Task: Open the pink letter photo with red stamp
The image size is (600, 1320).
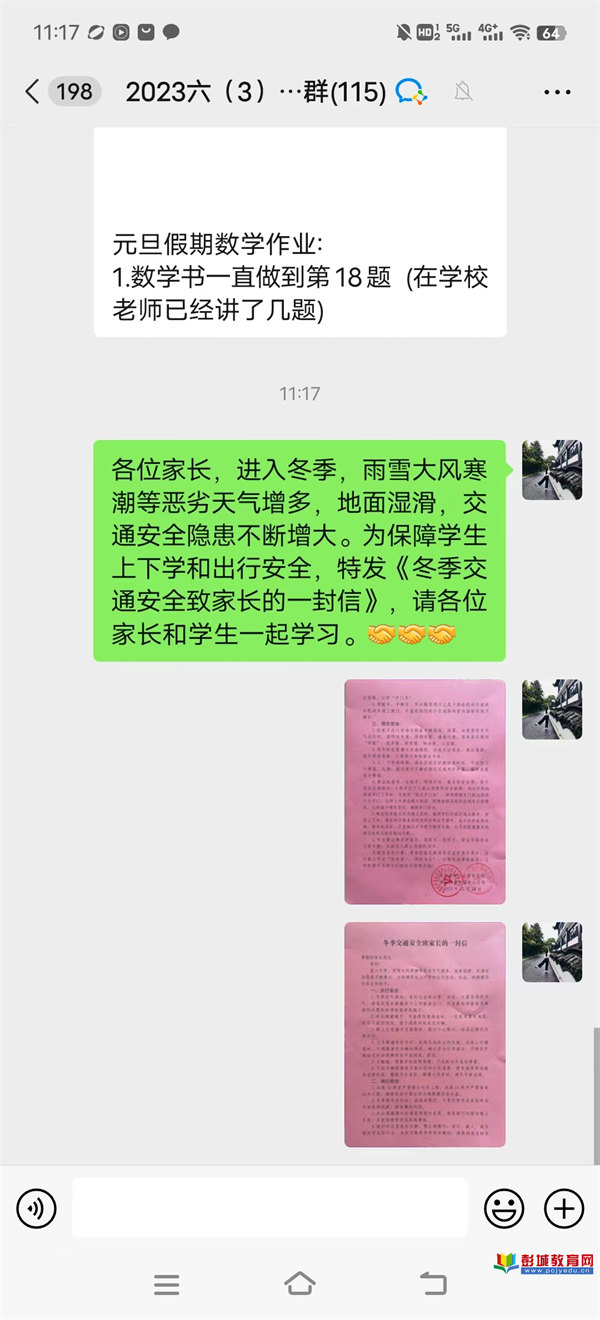Action: pyautogui.click(x=424, y=791)
